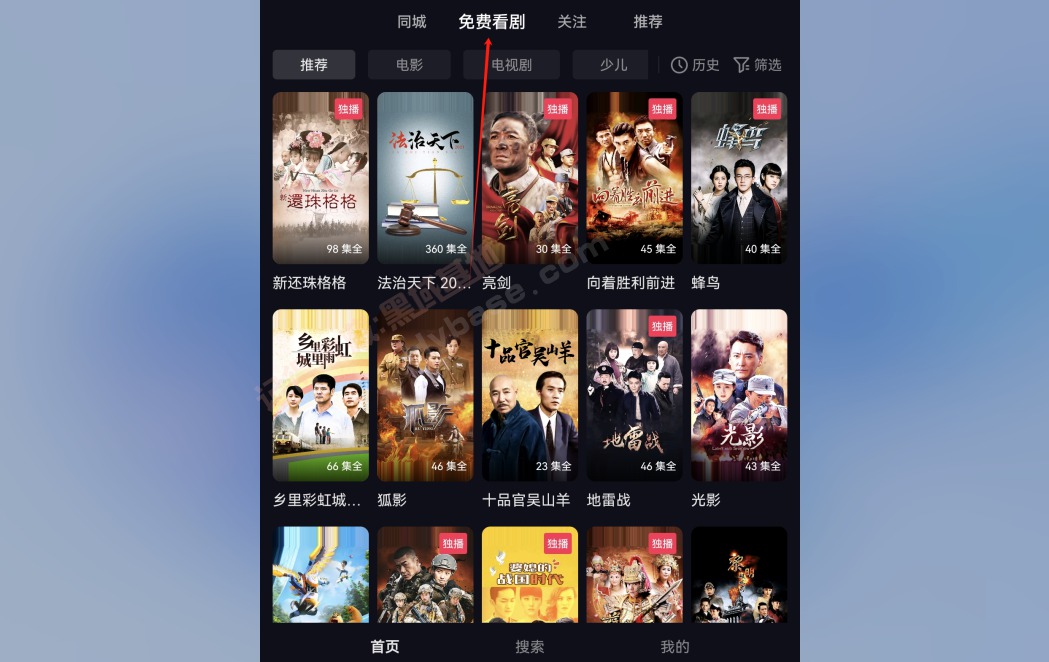Go to the 我的 bottom tab
The height and width of the screenshot is (662, 1049).
[674, 646]
